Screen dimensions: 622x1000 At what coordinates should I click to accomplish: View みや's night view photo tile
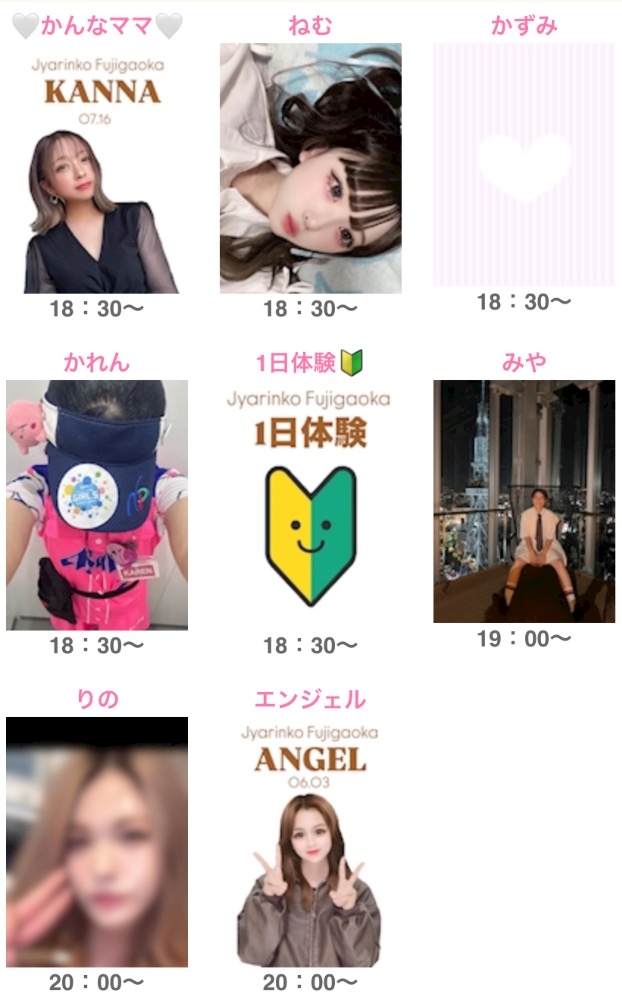(524, 501)
